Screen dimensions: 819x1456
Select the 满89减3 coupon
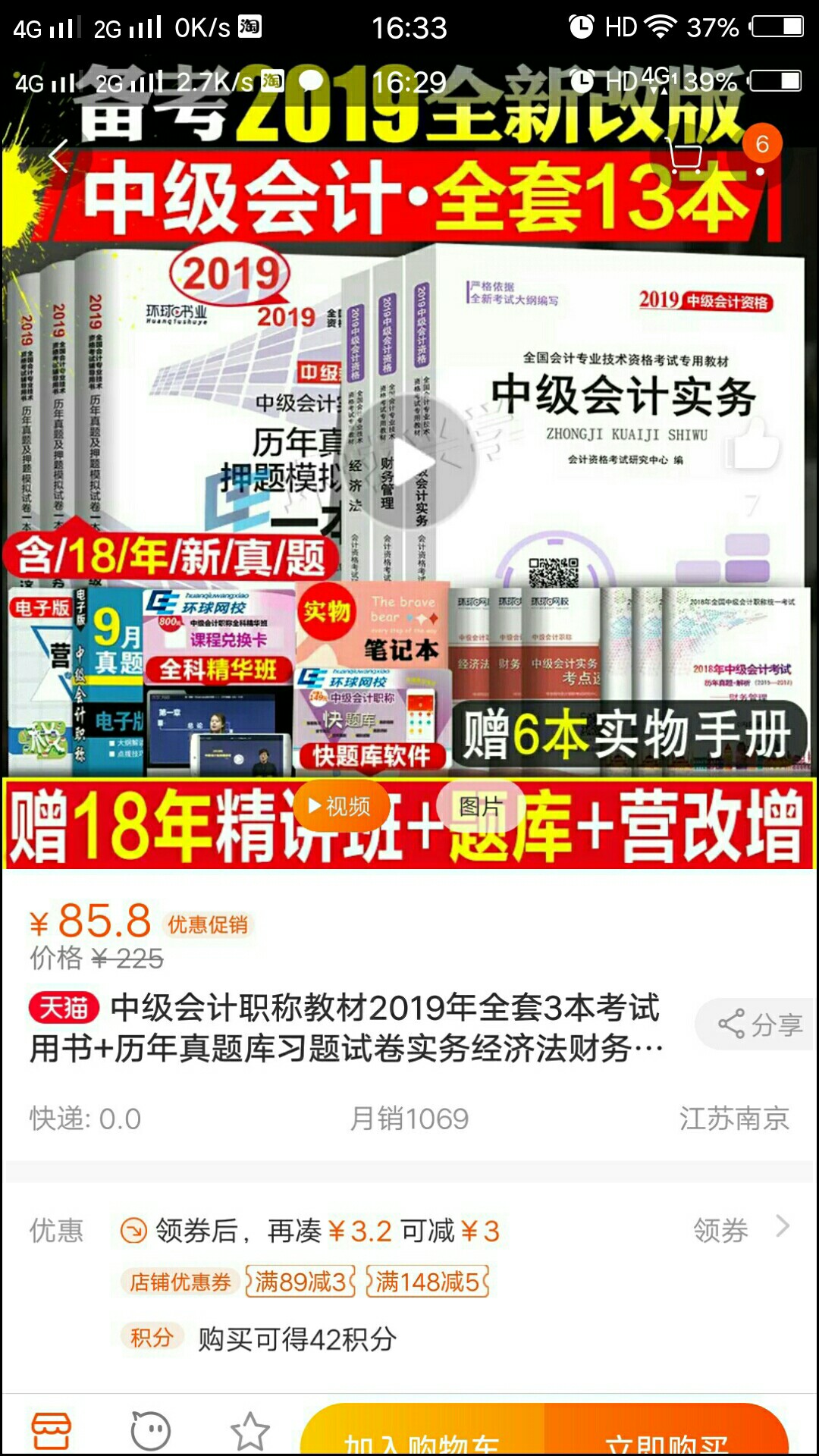(300, 1282)
